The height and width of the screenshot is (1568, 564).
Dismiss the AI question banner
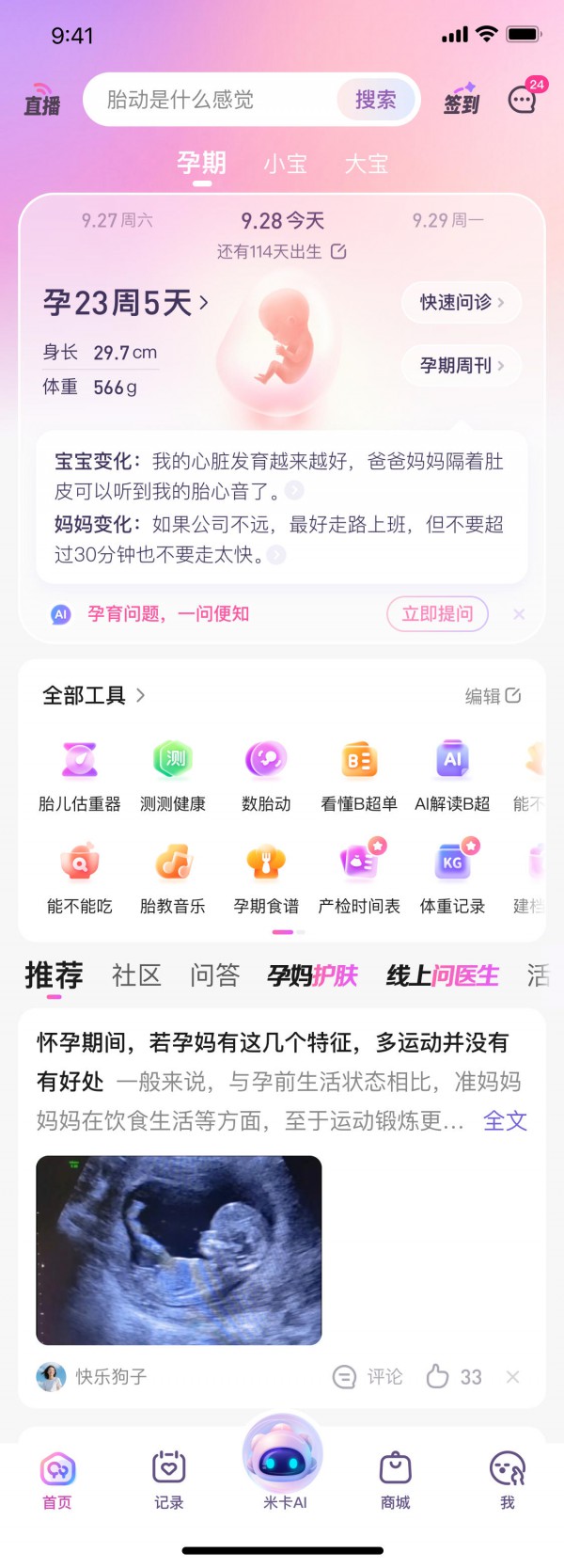tap(519, 614)
